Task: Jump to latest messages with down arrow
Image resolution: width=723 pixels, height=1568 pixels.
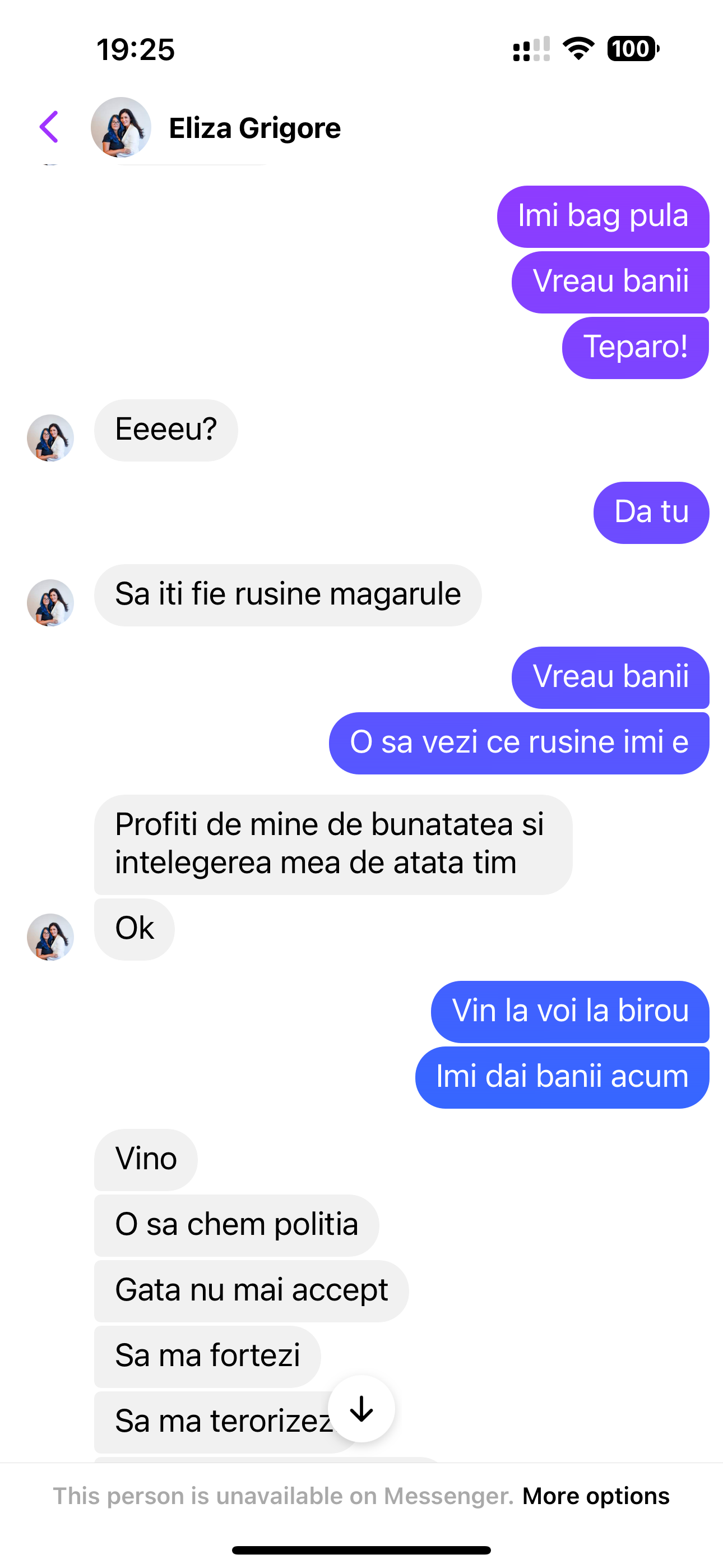Action: point(361,1409)
